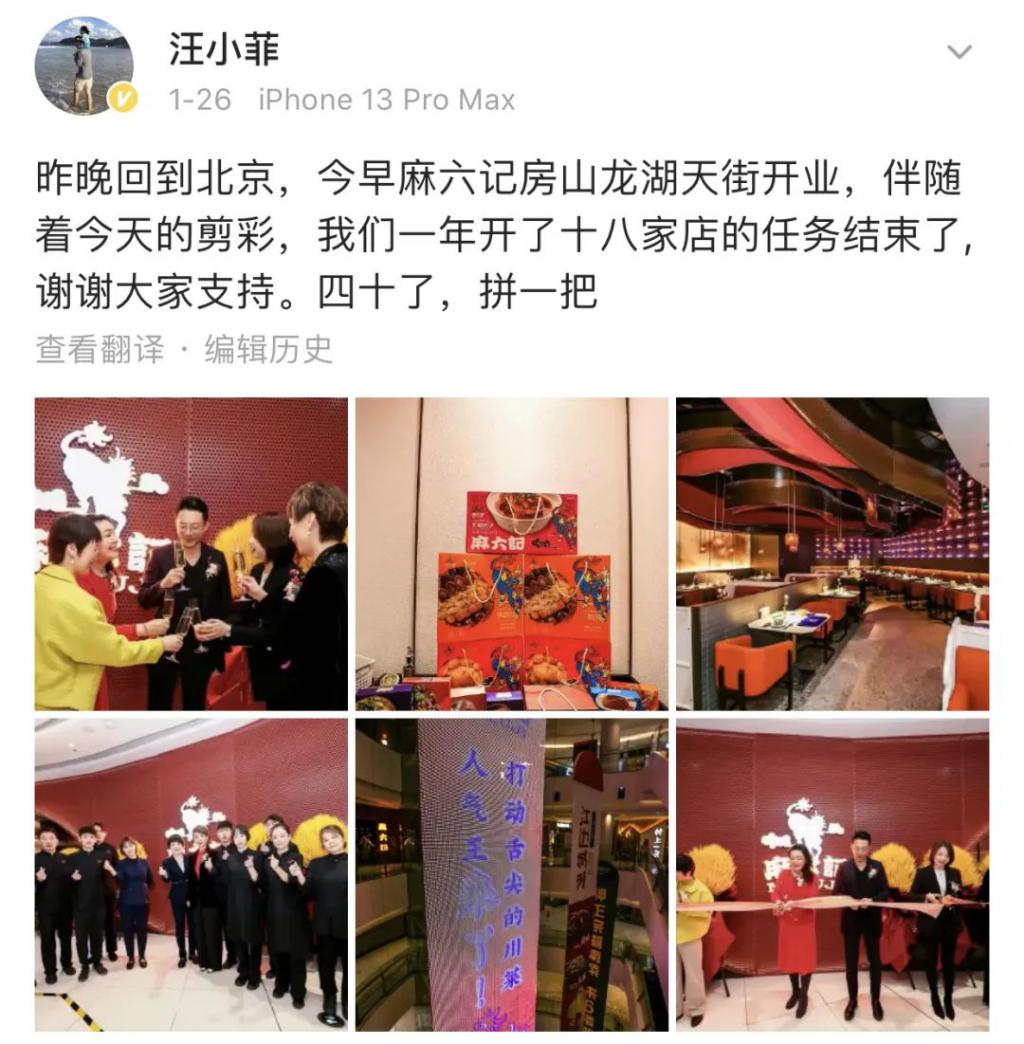The width and height of the screenshot is (1024, 1044).
Task: Open the staff group photo
Action: 191,873
